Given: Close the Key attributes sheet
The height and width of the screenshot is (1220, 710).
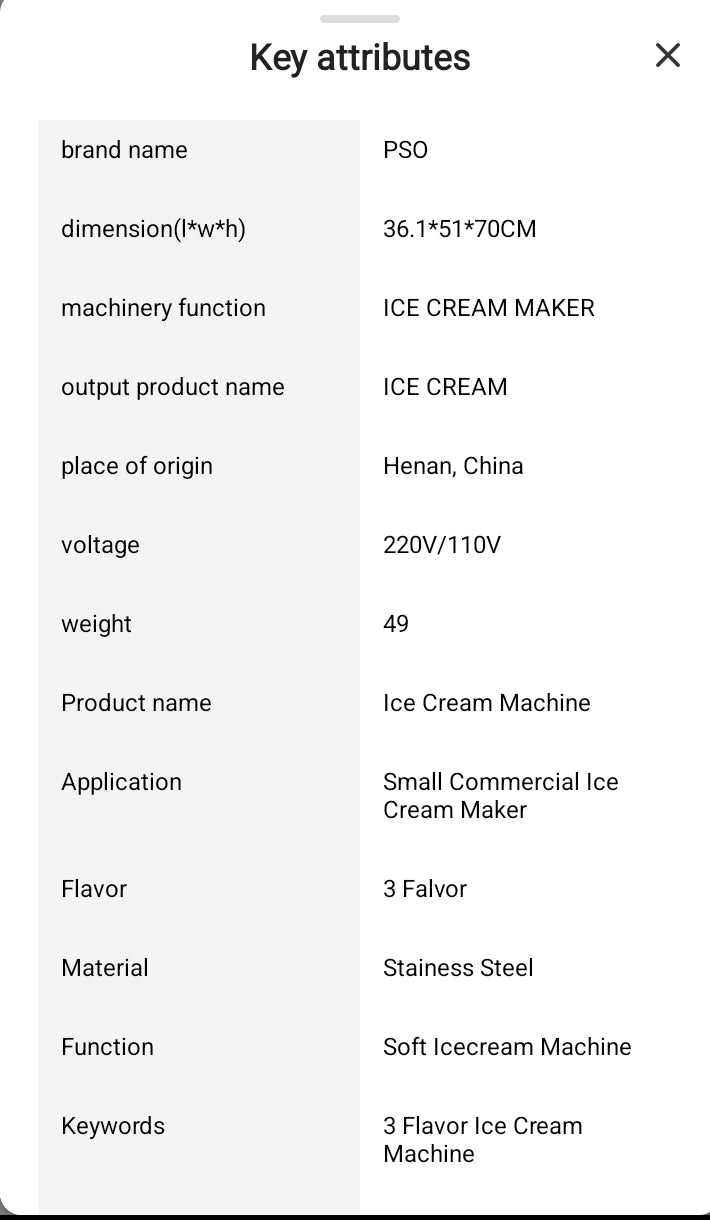Looking at the screenshot, I should pyautogui.click(x=667, y=56).
